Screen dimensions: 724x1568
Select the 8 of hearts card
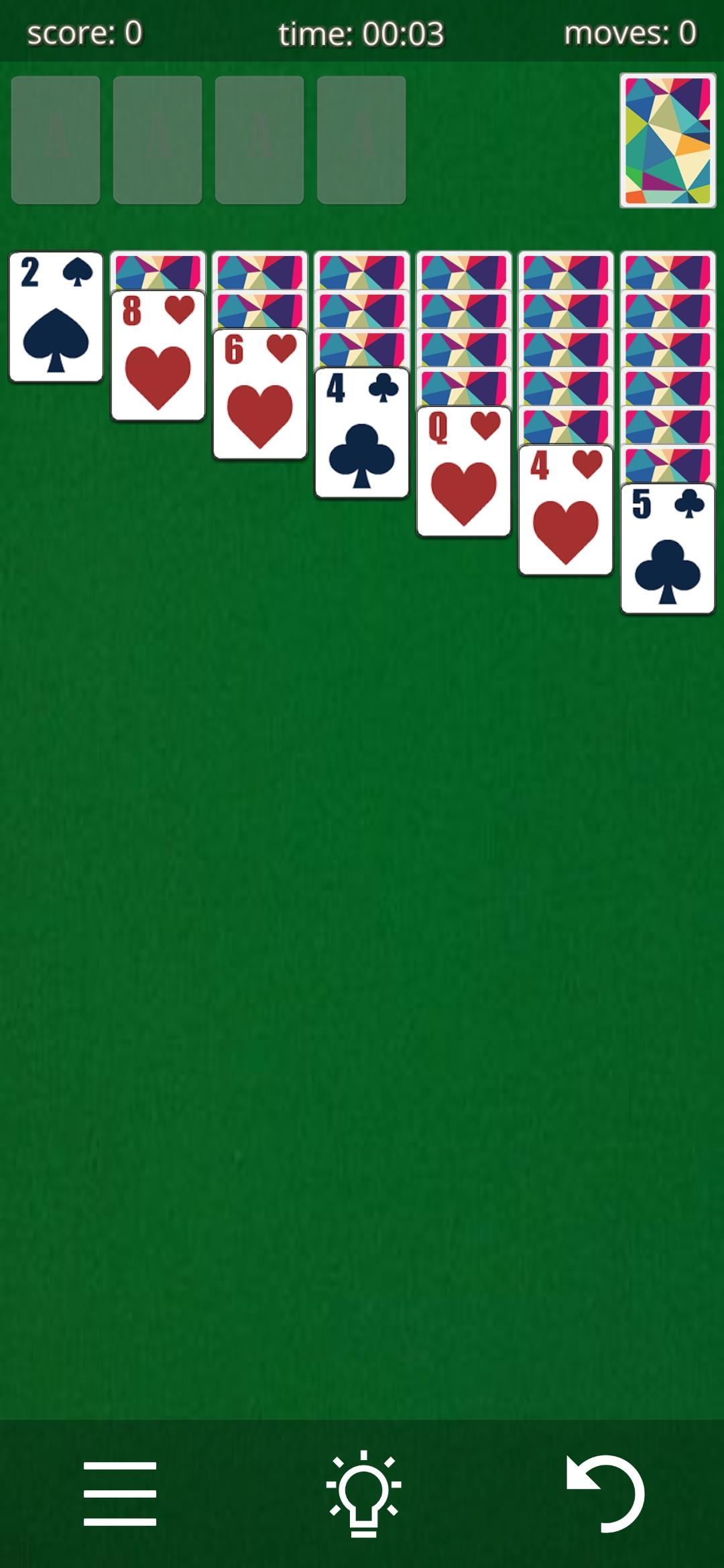158,356
